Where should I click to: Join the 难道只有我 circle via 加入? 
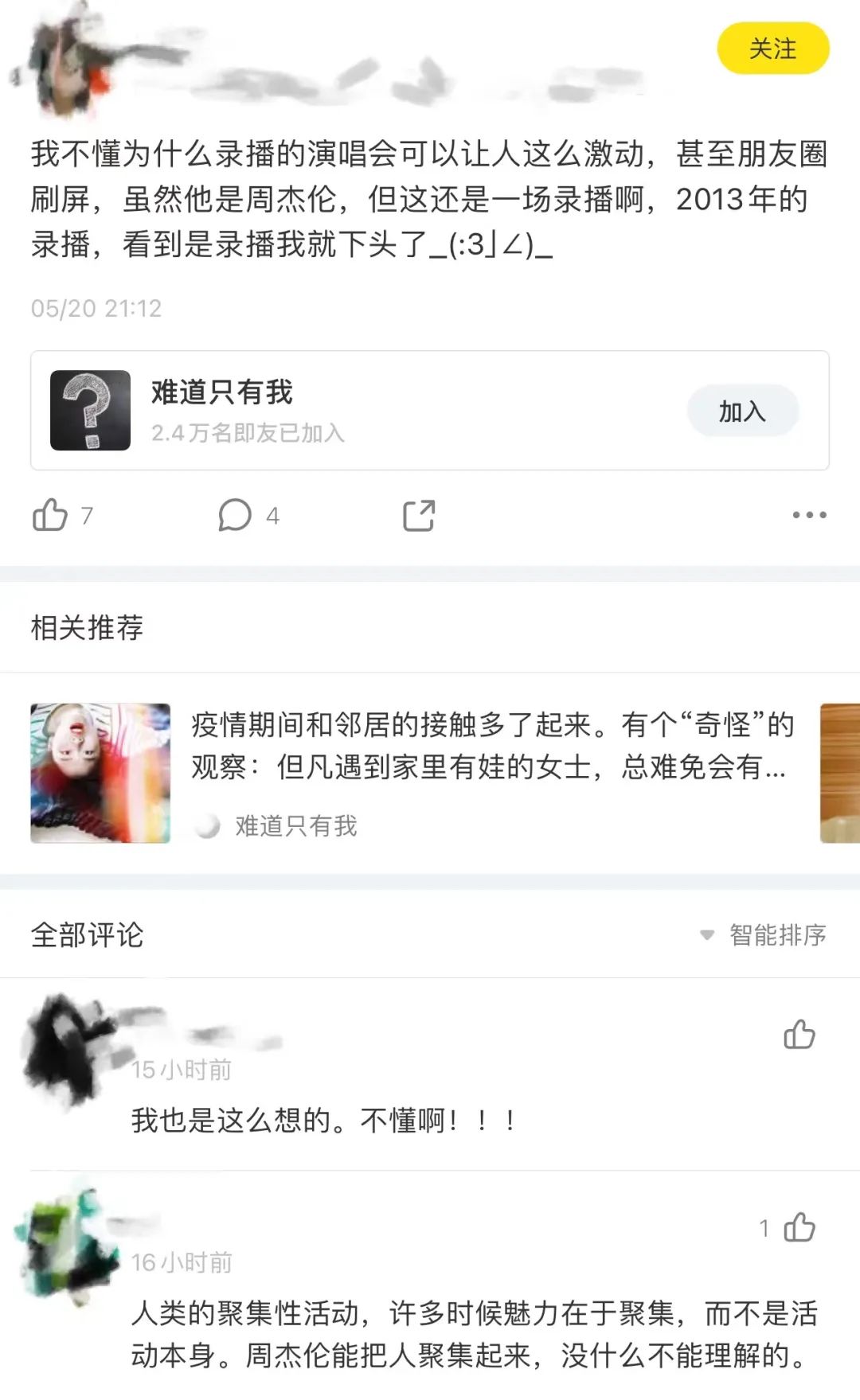[742, 411]
